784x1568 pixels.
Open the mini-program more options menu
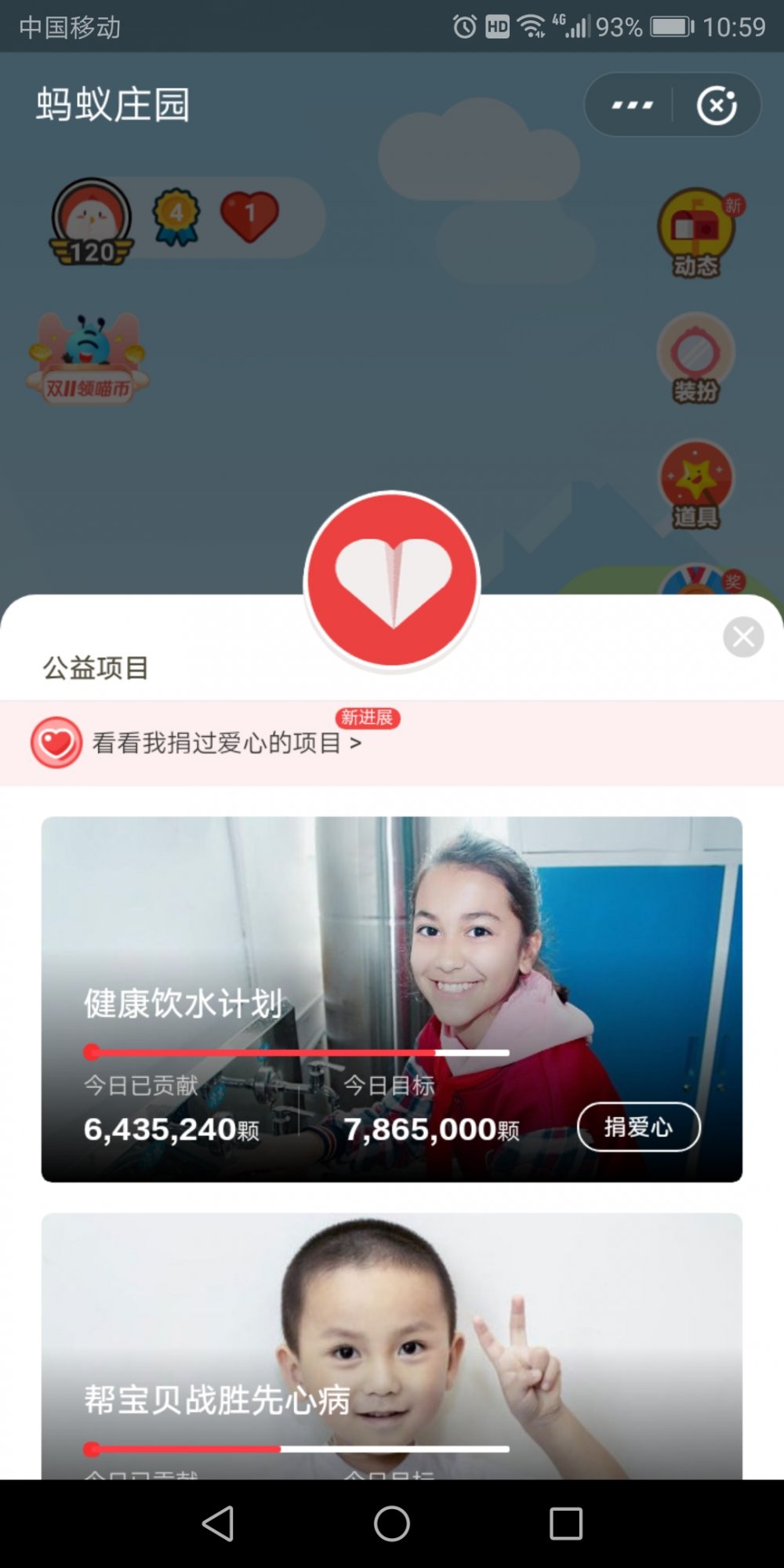632,105
